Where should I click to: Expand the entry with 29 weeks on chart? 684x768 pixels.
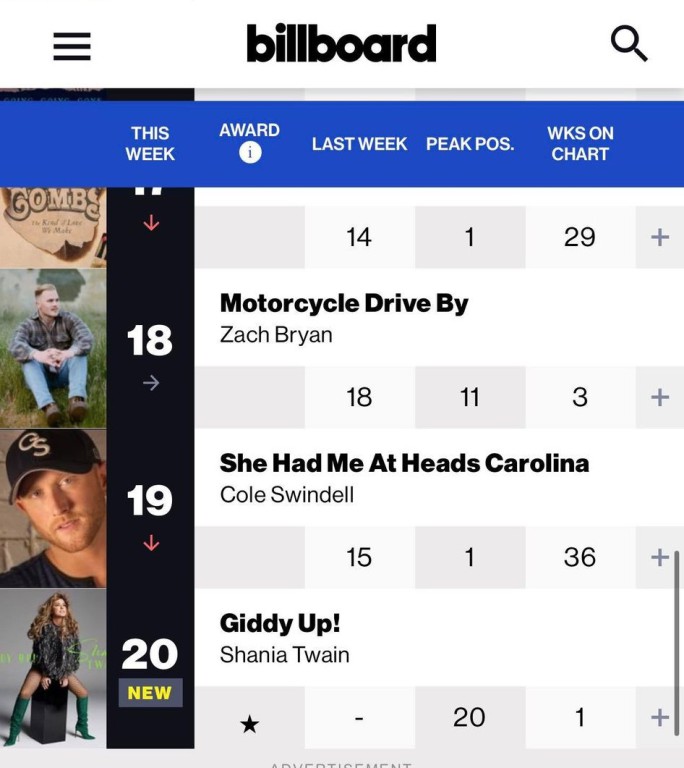click(659, 237)
